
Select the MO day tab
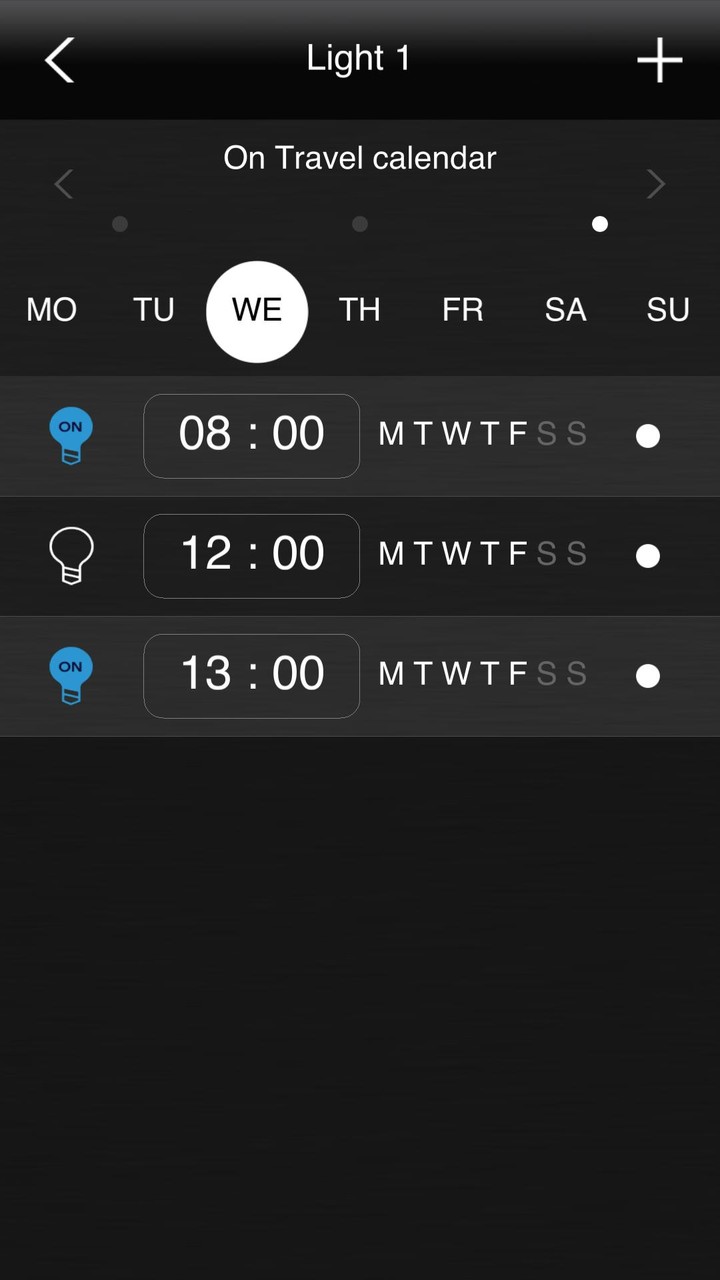[51, 310]
